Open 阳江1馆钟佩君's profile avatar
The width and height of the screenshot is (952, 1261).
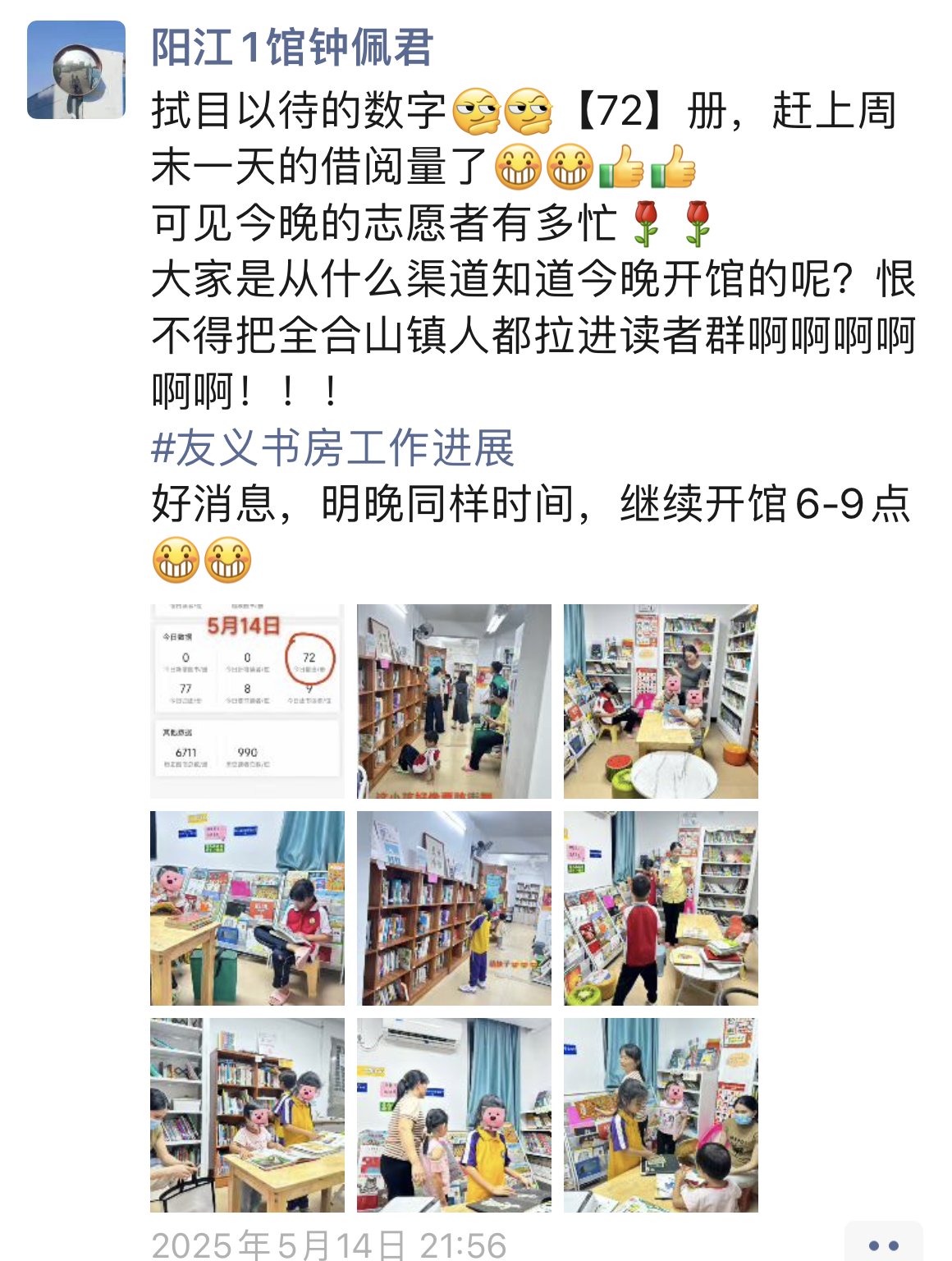point(76,70)
